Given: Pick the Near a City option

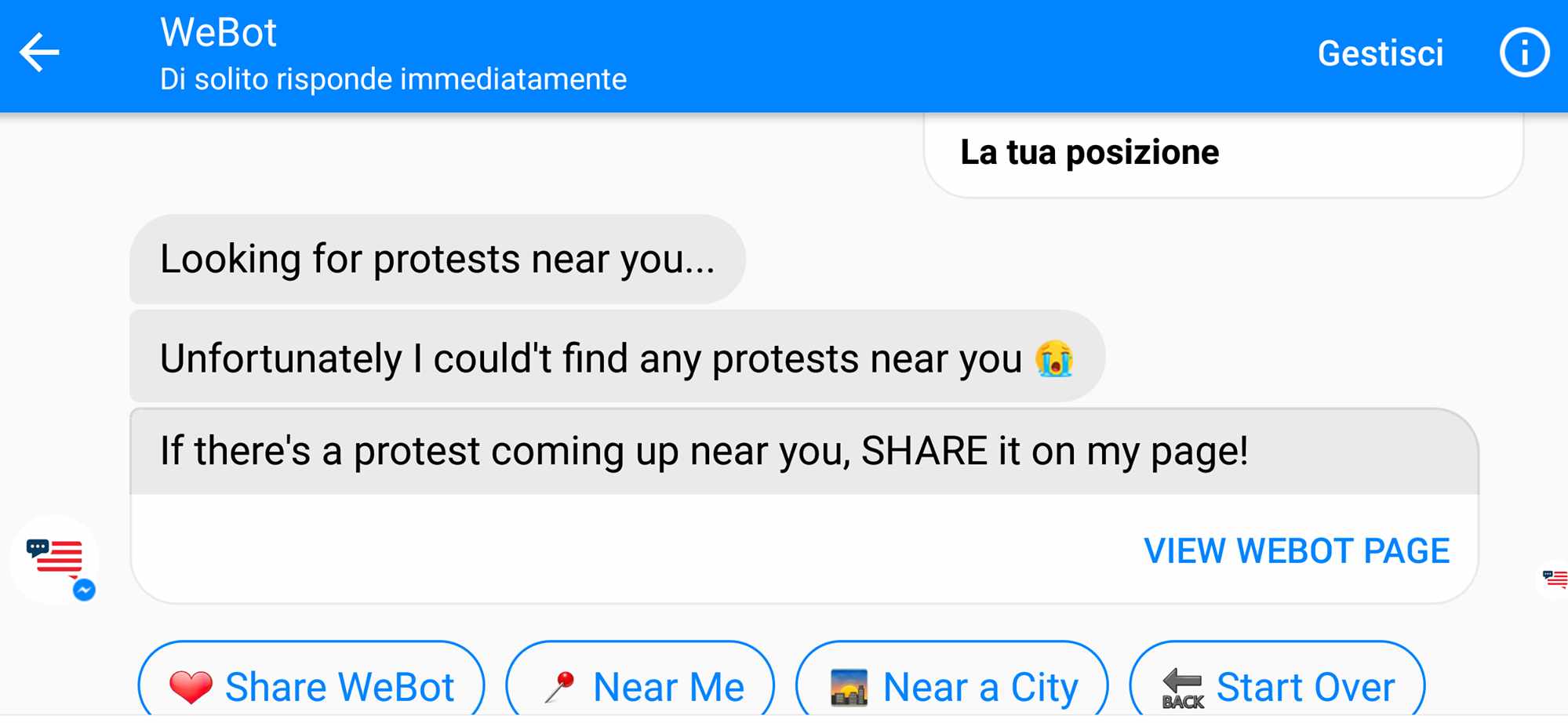Looking at the screenshot, I should tap(951, 685).
